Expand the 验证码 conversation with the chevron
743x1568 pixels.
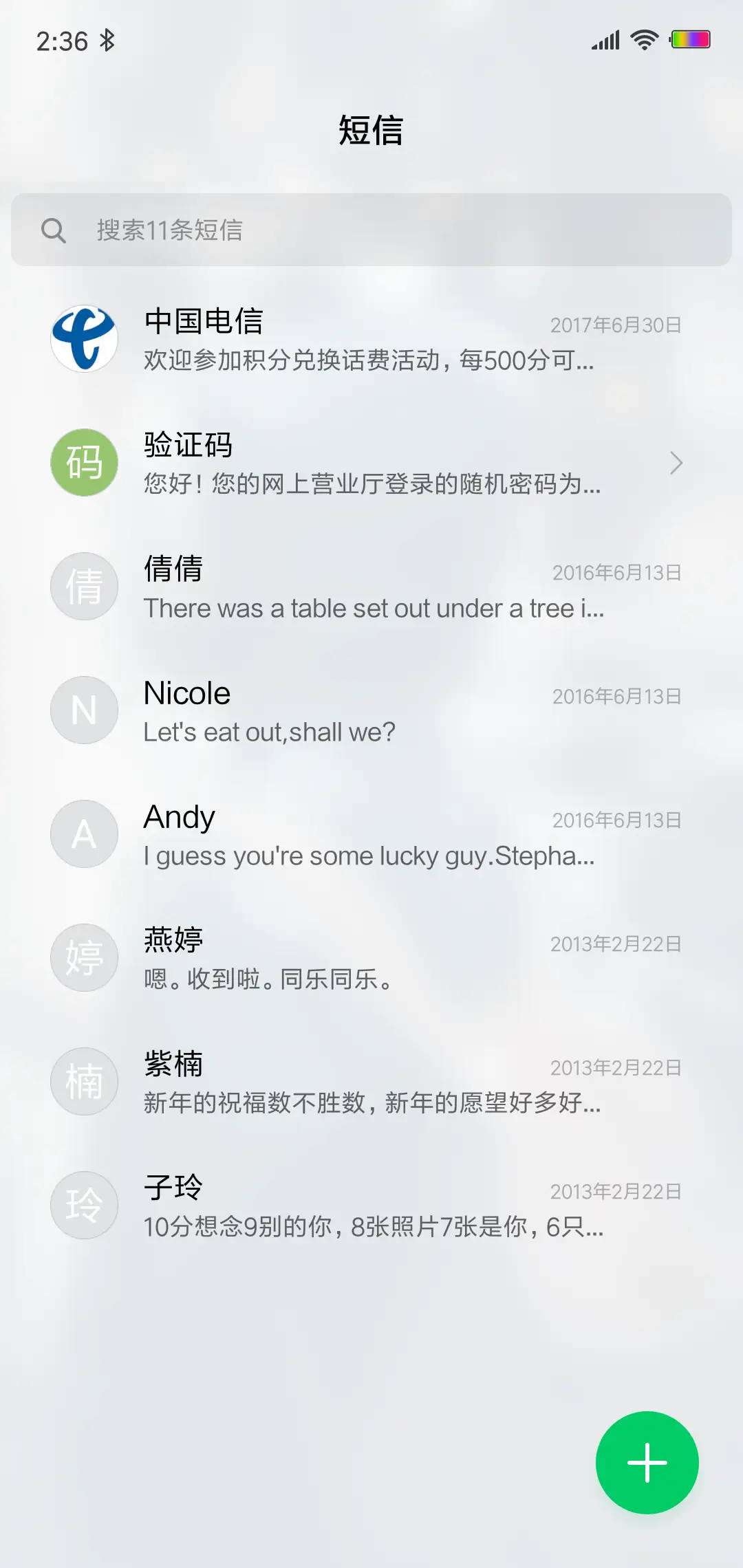click(676, 464)
